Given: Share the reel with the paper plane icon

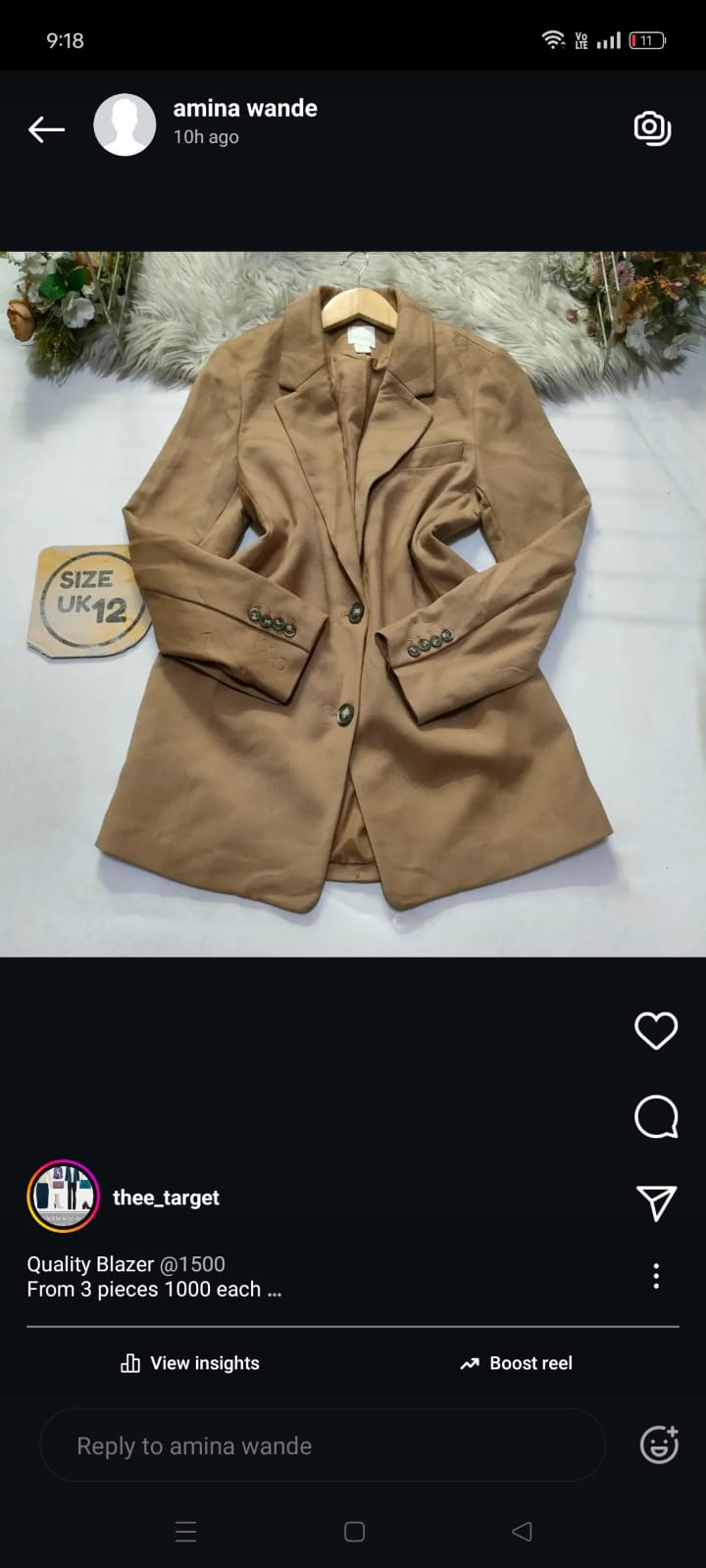Looking at the screenshot, I should pyautogui.click(x=656, y=1202).
